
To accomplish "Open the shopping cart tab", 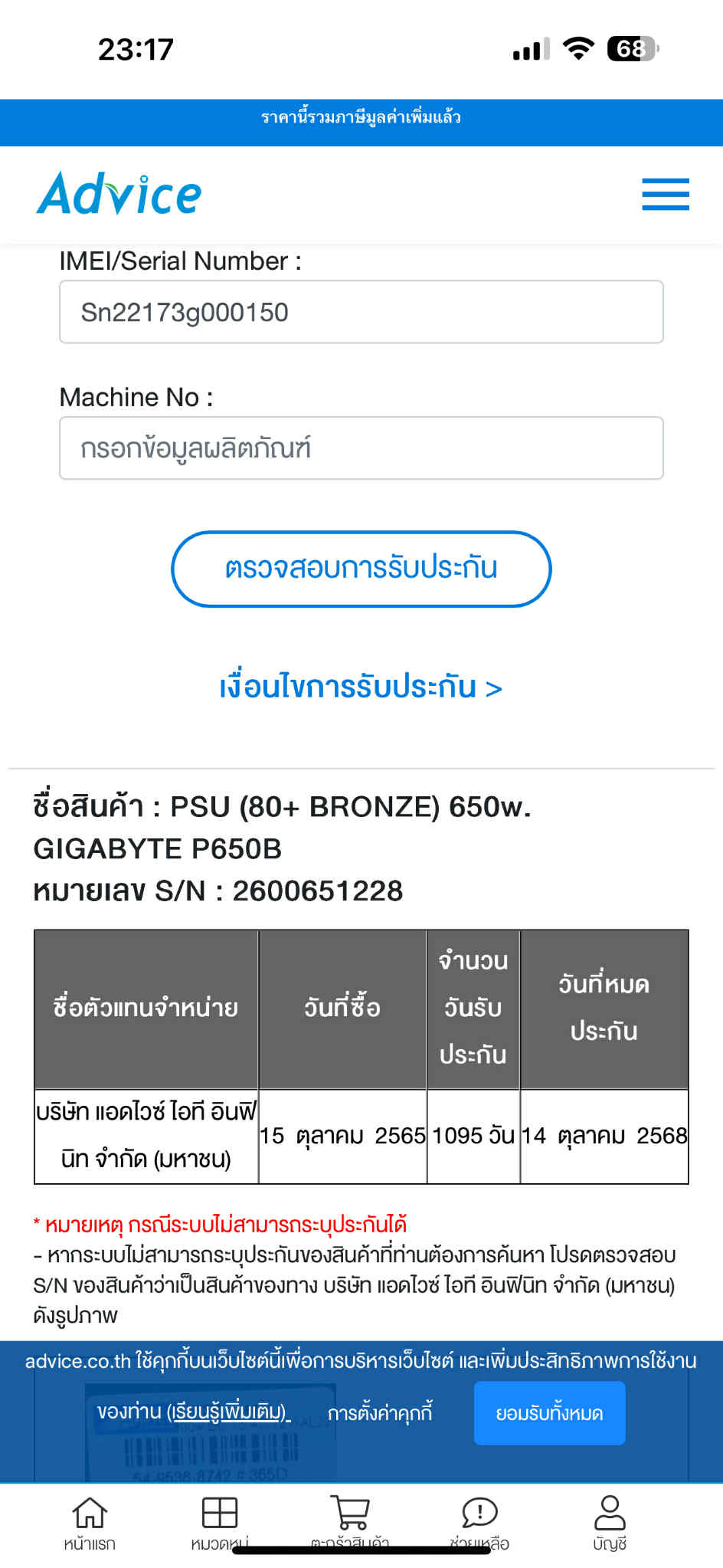I will (x=350, y=1524).
